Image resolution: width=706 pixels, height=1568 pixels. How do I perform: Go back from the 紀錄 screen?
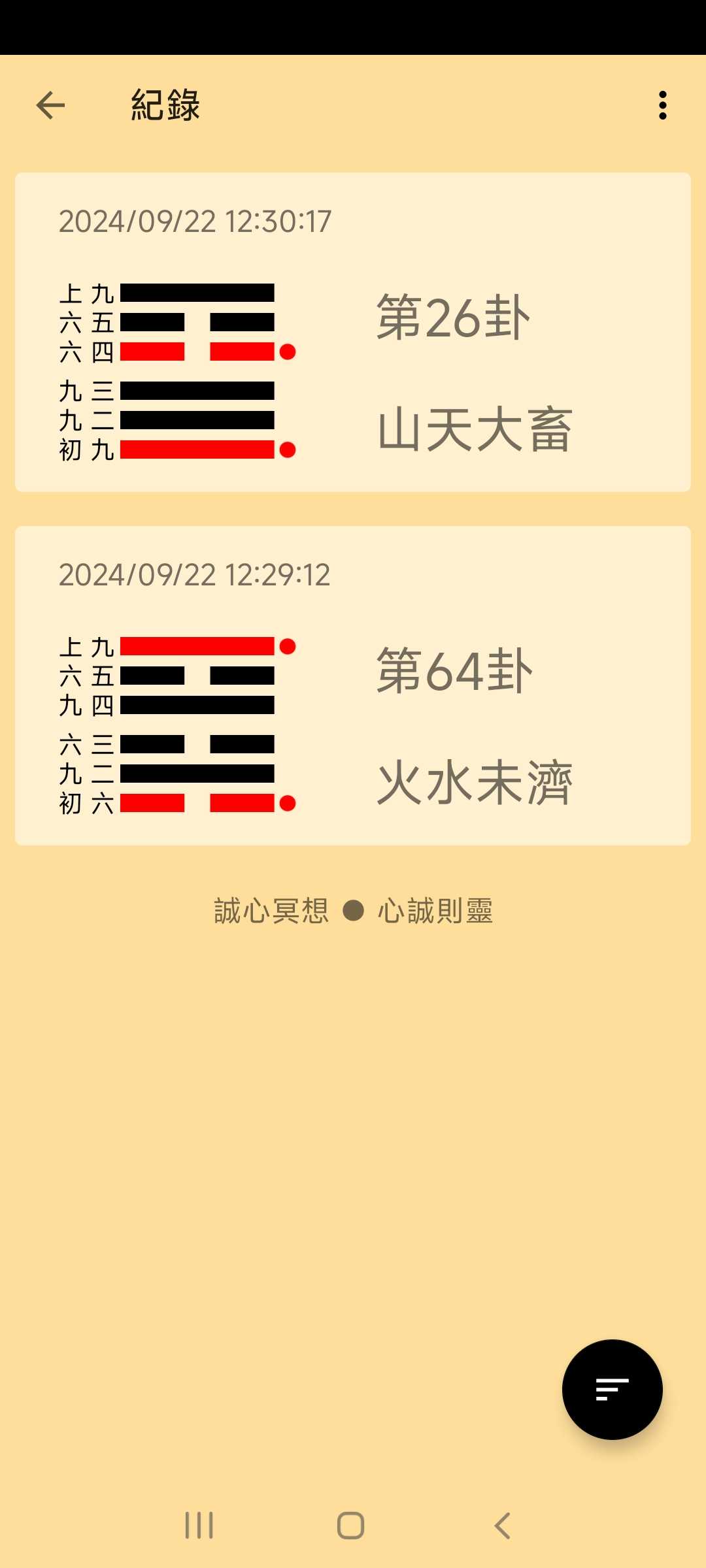pos(51,105)
